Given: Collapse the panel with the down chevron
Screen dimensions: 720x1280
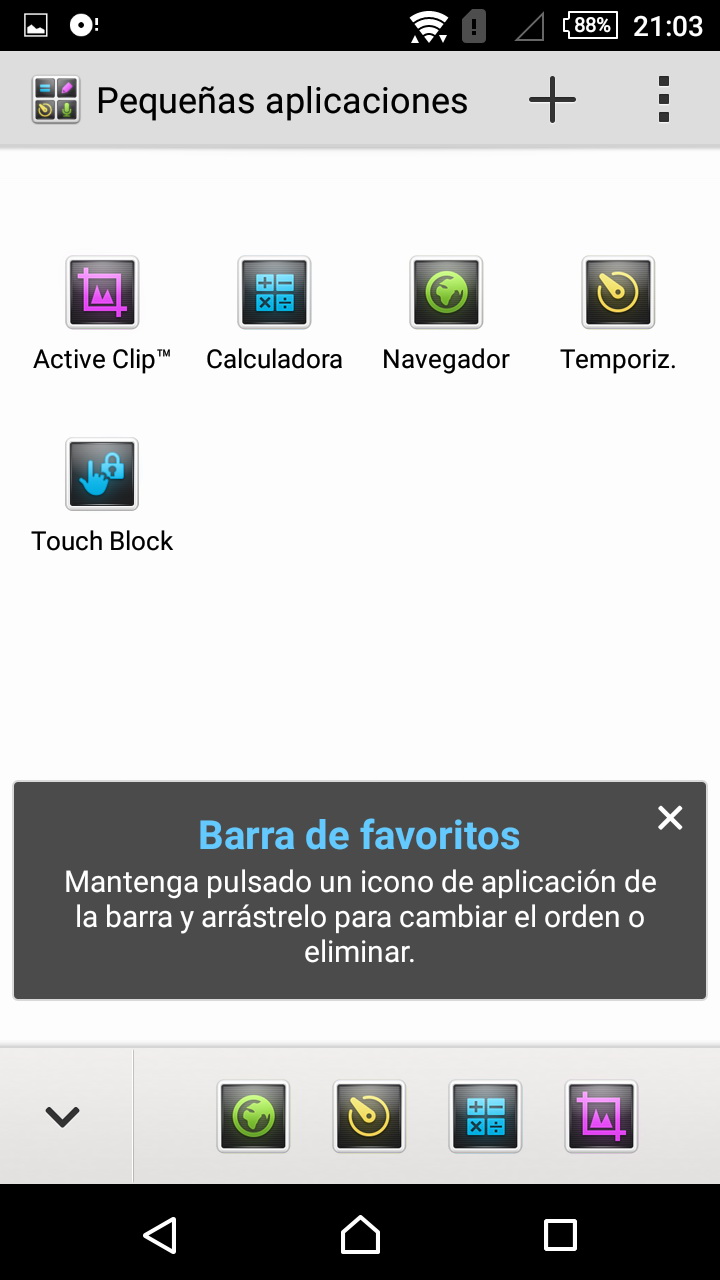Looking at the screenshot, I should click(62, 1116).
